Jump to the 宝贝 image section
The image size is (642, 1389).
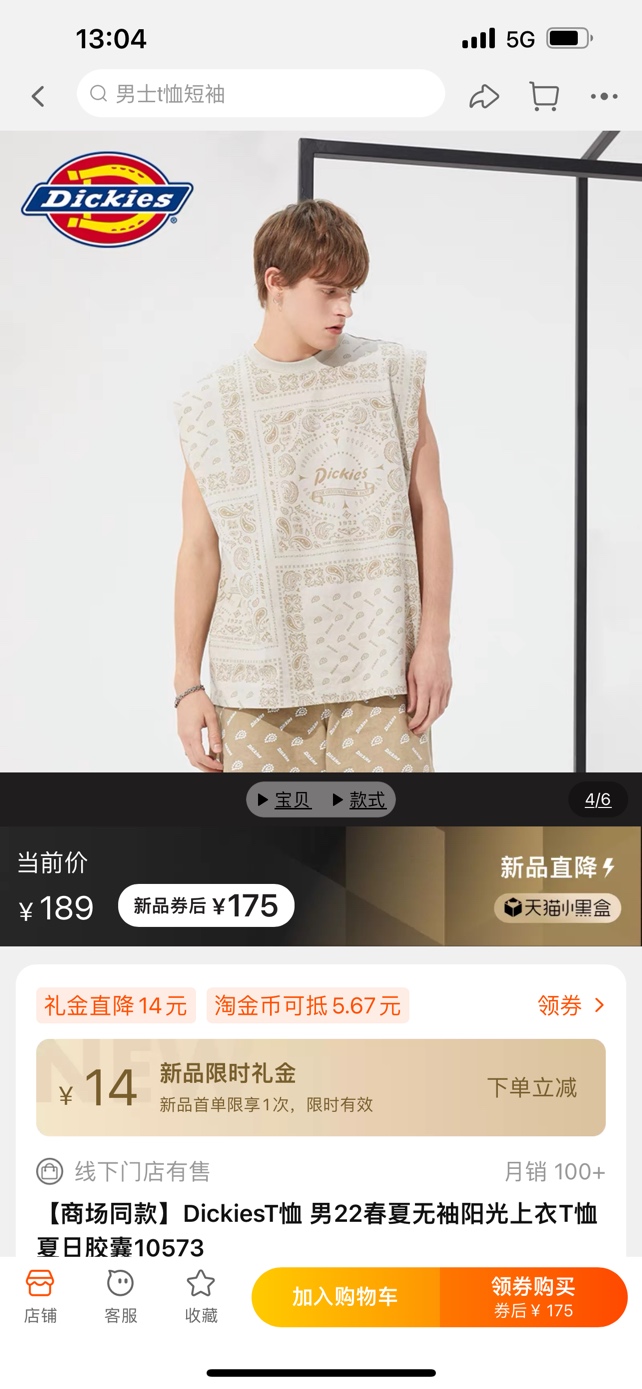click(x=285, y=800)
